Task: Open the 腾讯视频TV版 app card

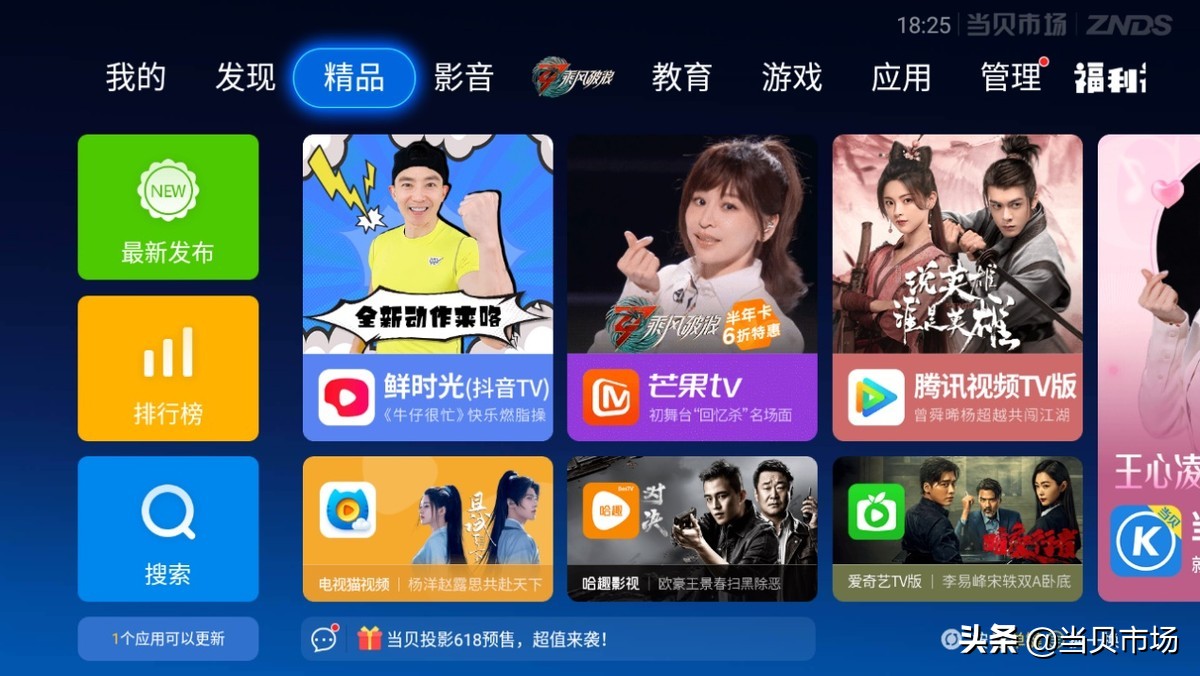Action: (957, 288)
